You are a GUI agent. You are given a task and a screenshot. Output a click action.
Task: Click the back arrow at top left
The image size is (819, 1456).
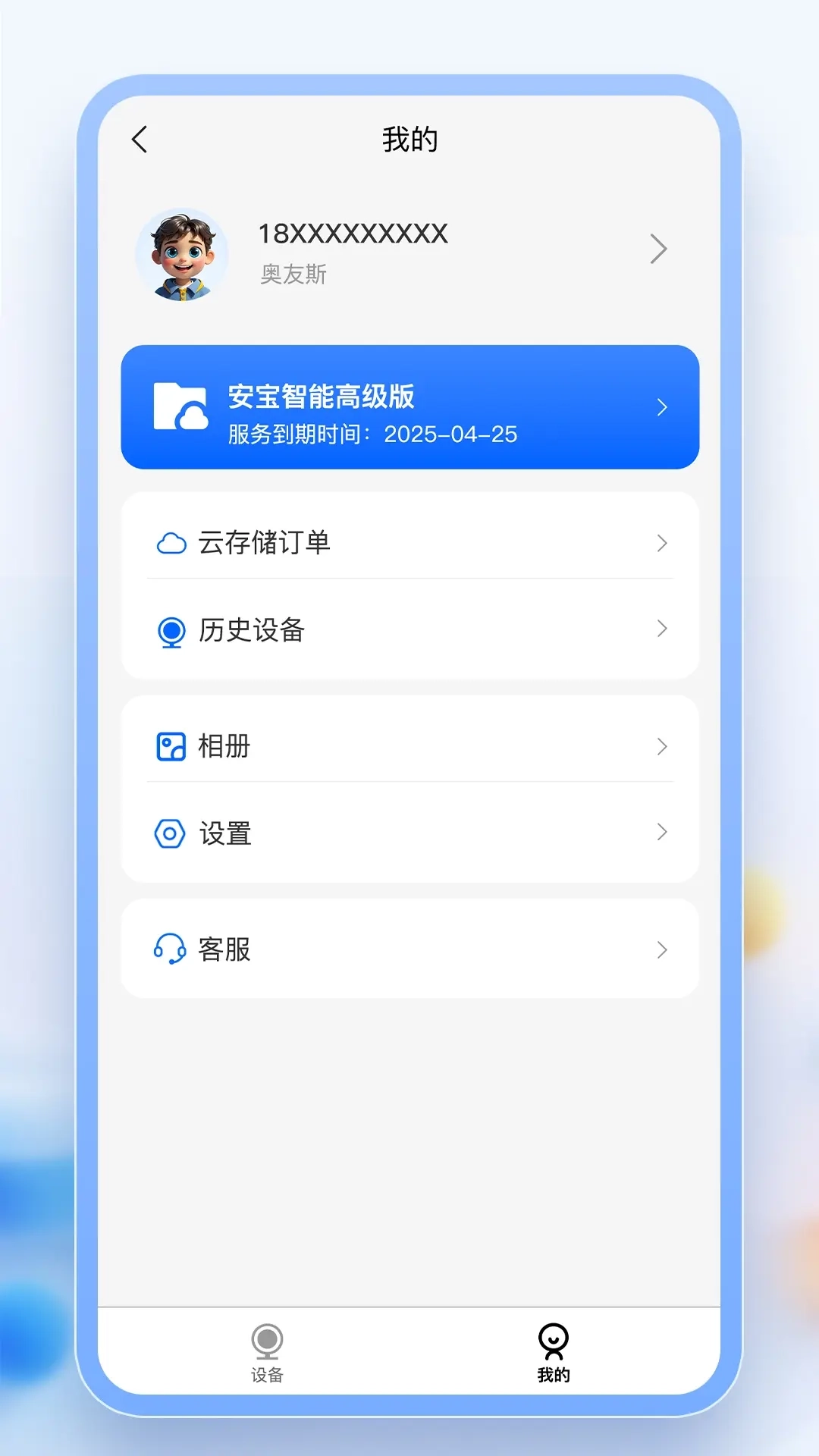pyautogui.click(x=140, y=140)
